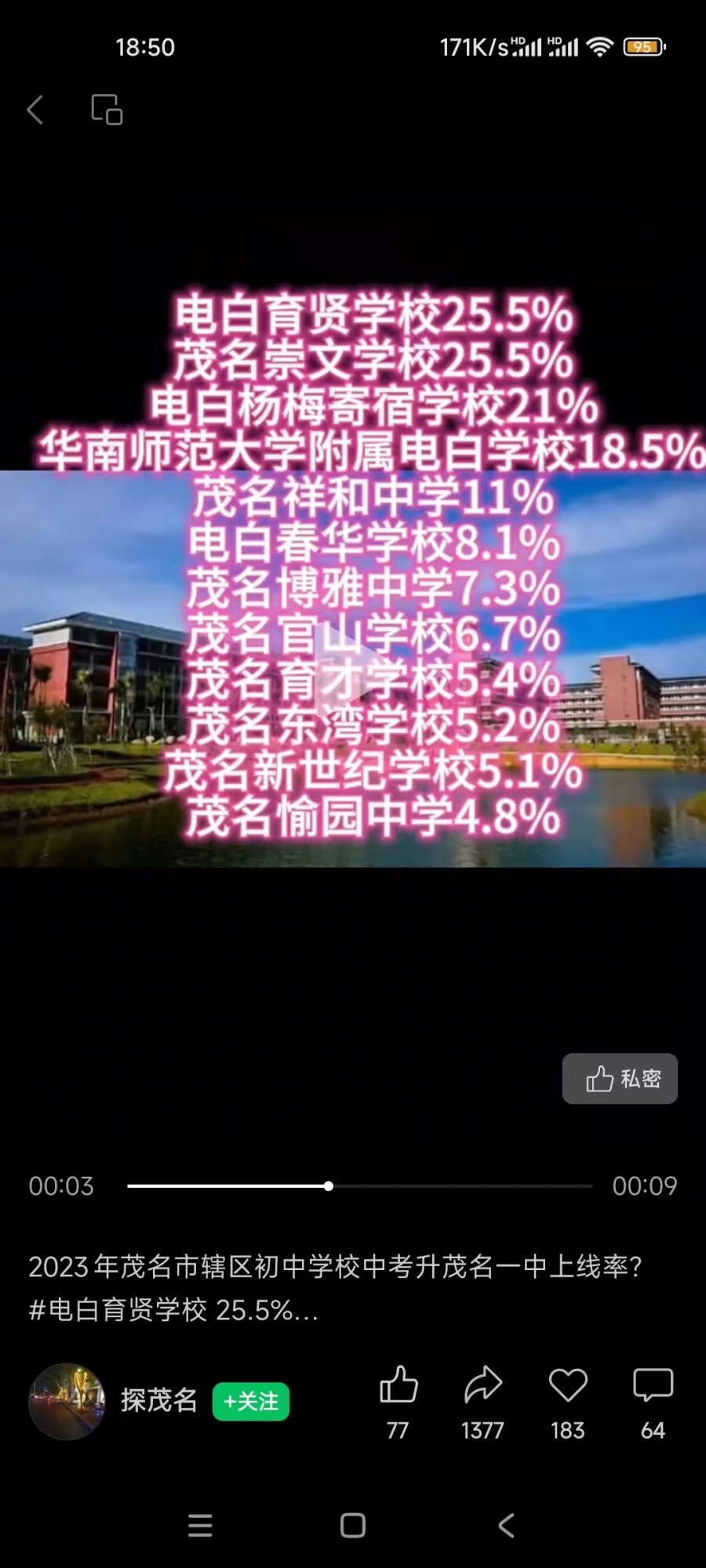706x1568 pixels.
Task: Share this video
Action: [x=482, y=1385]
